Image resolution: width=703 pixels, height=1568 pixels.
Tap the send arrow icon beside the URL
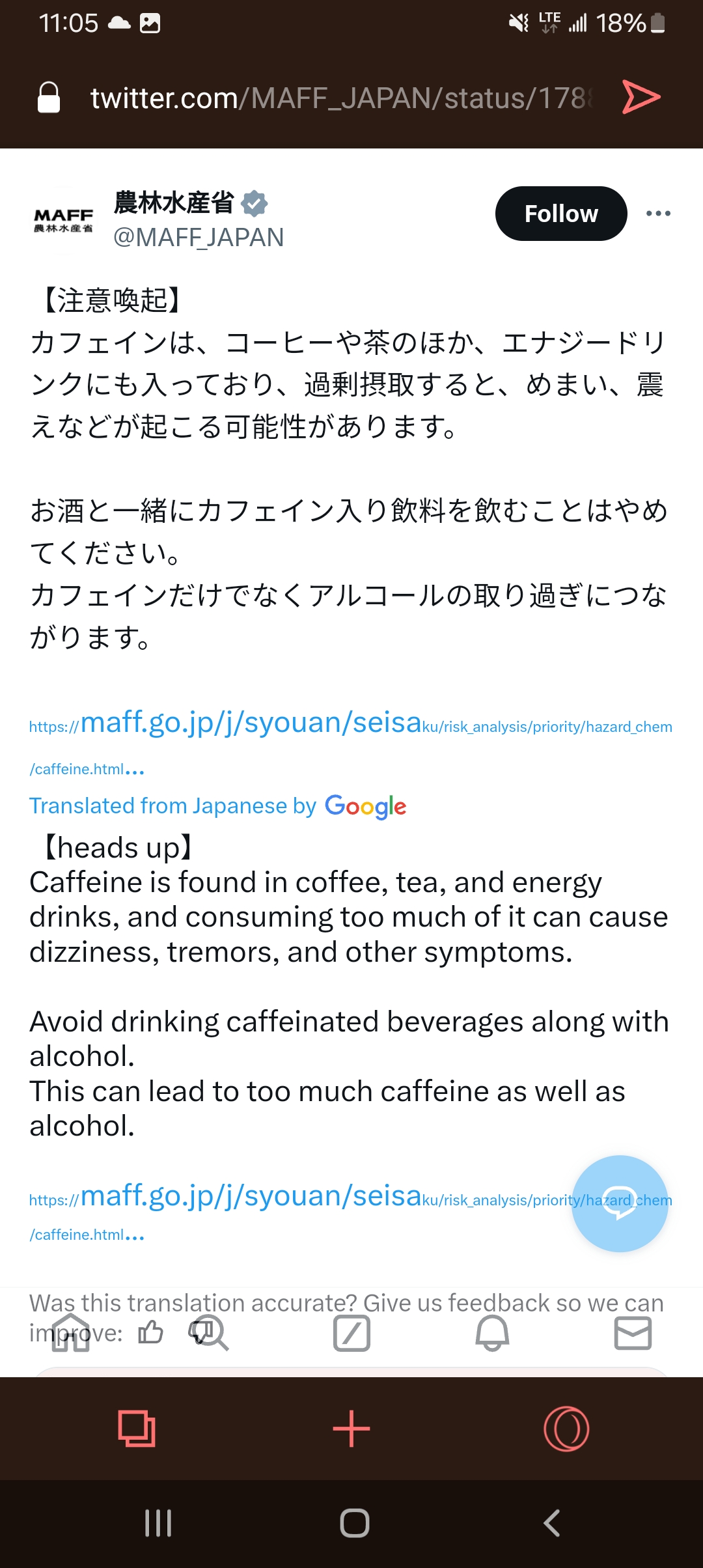point(641,98)
